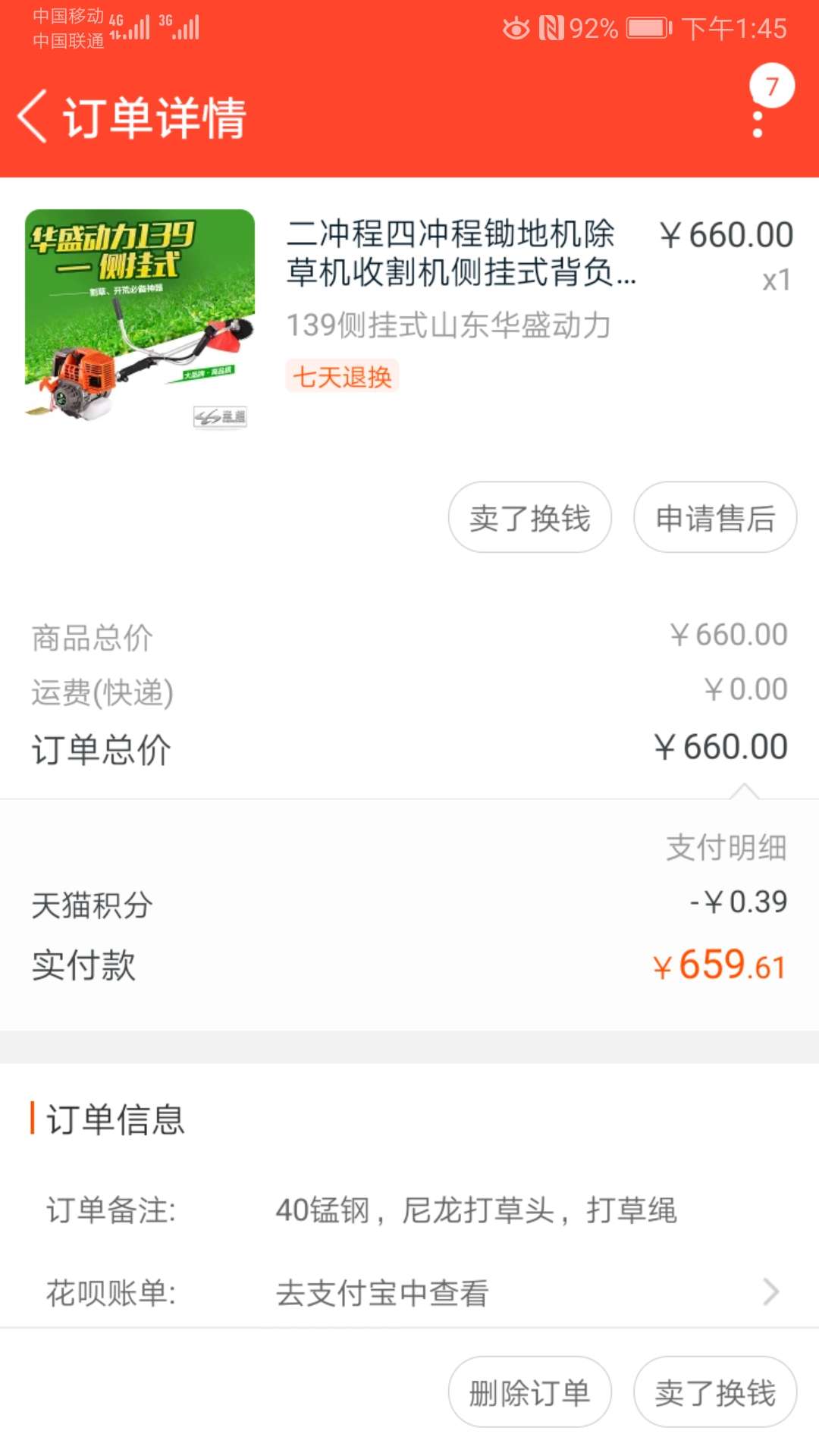Tap 删除订单 to delete the order
Image resolution: width=819 pixels, height=1456 pixels.
coord(529,1392)
